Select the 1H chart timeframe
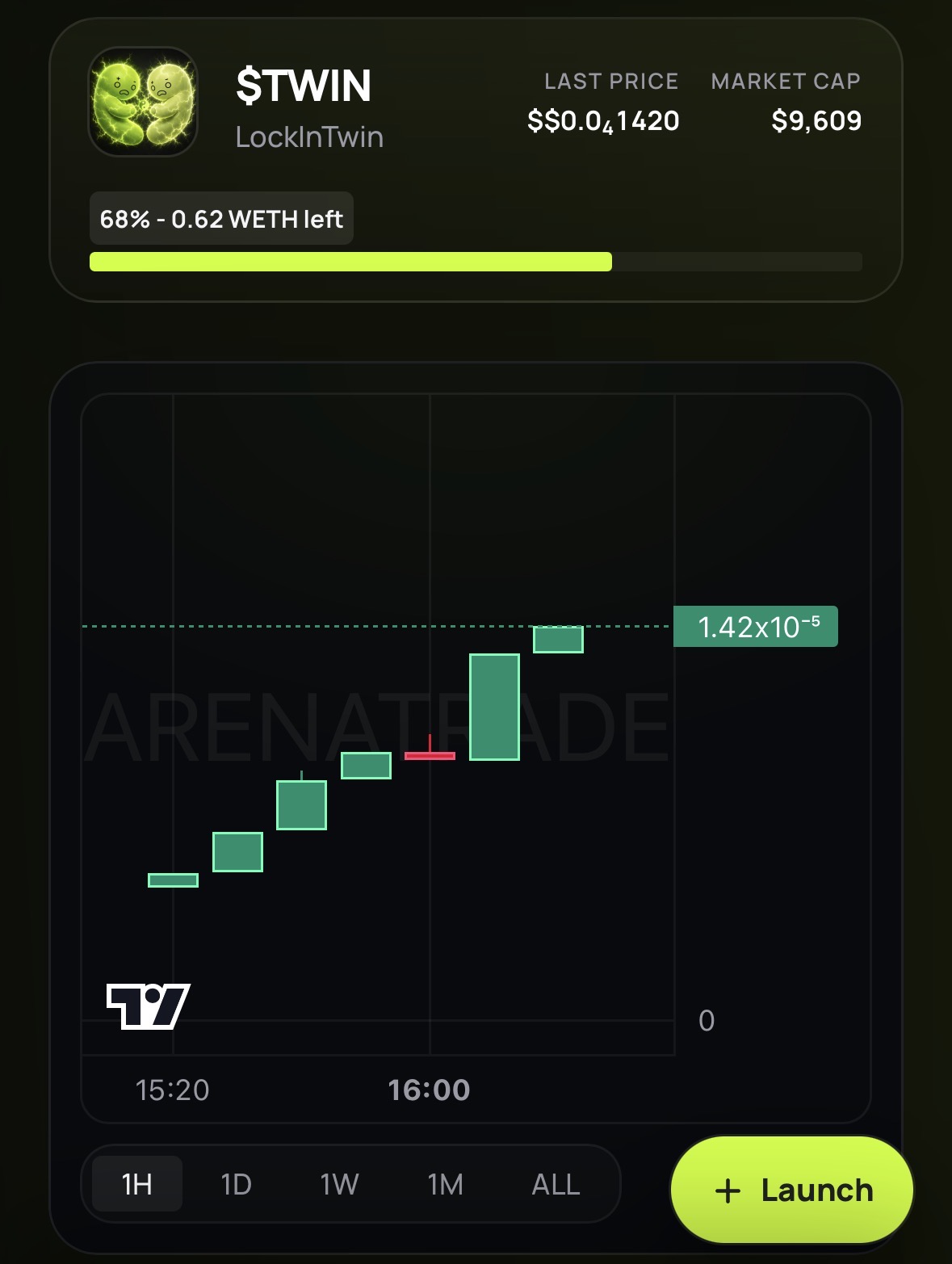The image size is (952, 1264). [137, 1184]
